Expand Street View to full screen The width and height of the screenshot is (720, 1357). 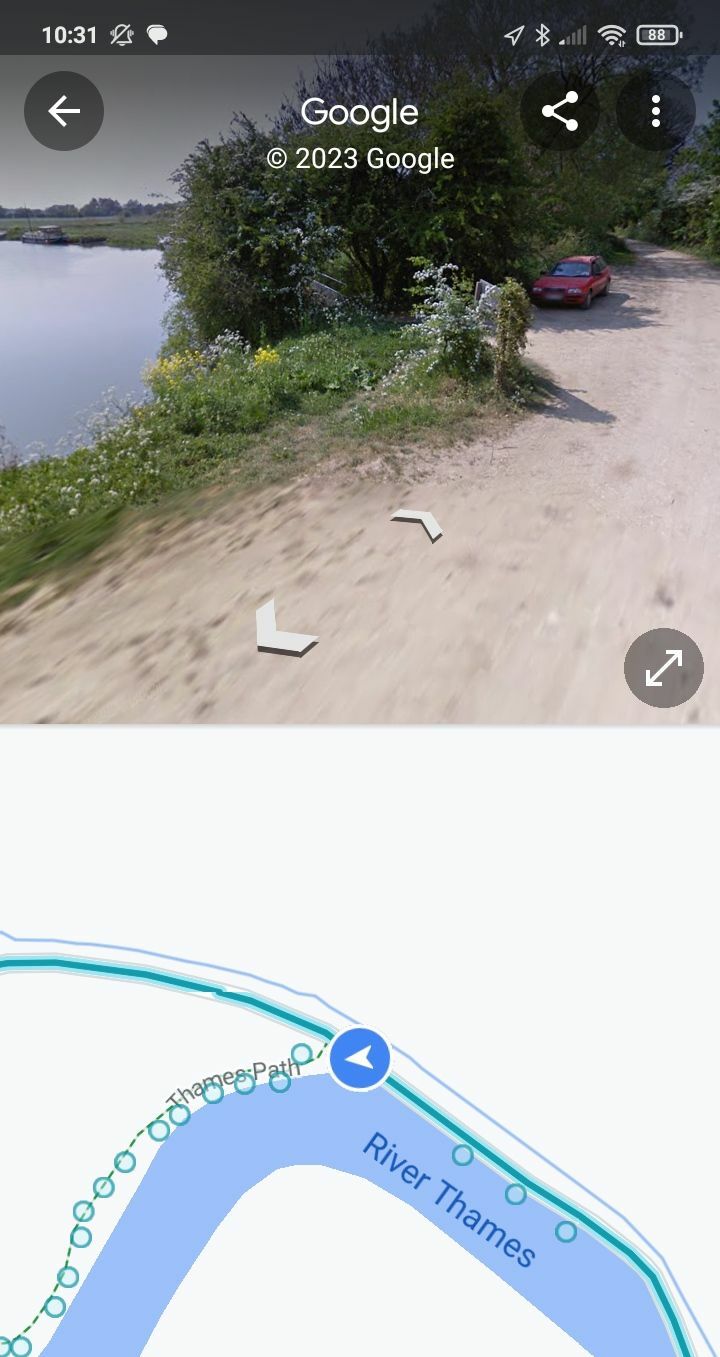coord(664,668)
